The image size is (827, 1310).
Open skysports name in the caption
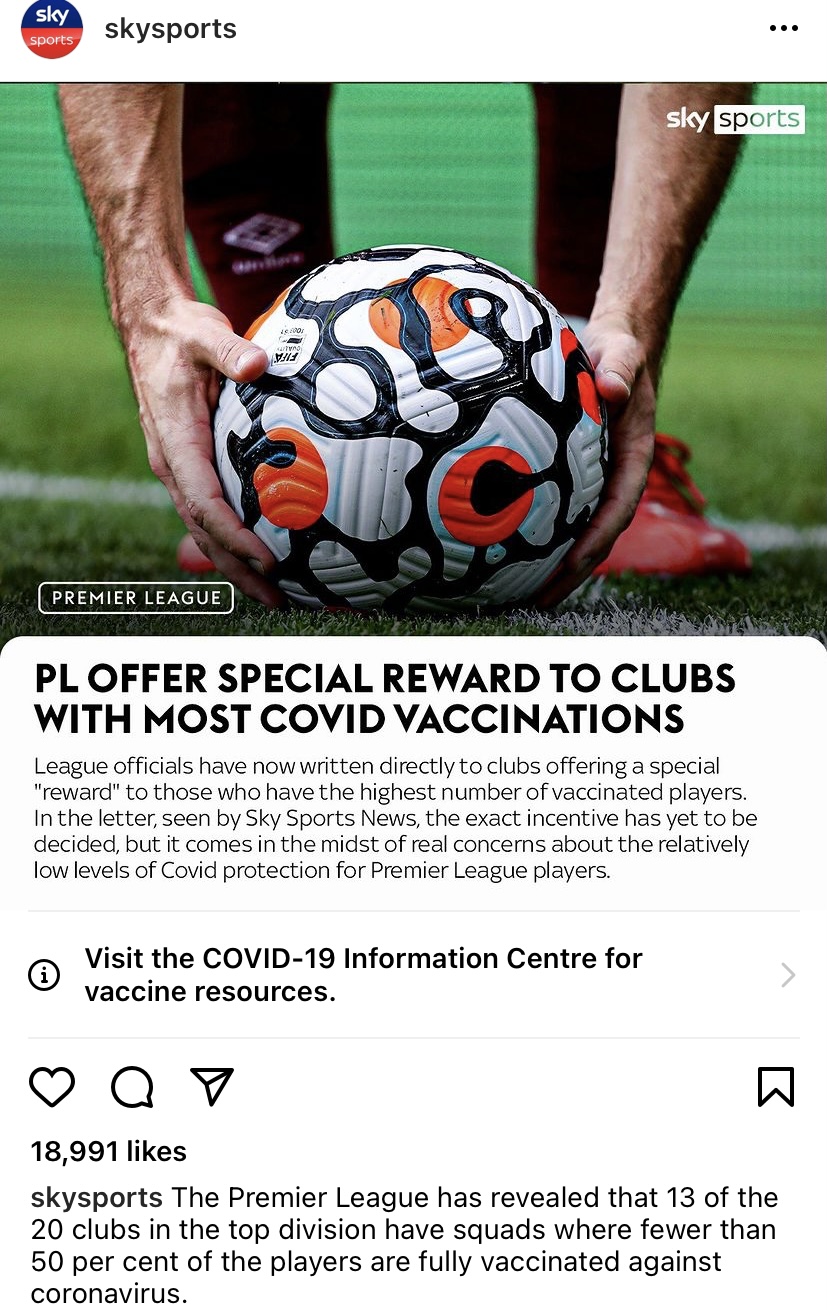click(x=97, y=1197)
